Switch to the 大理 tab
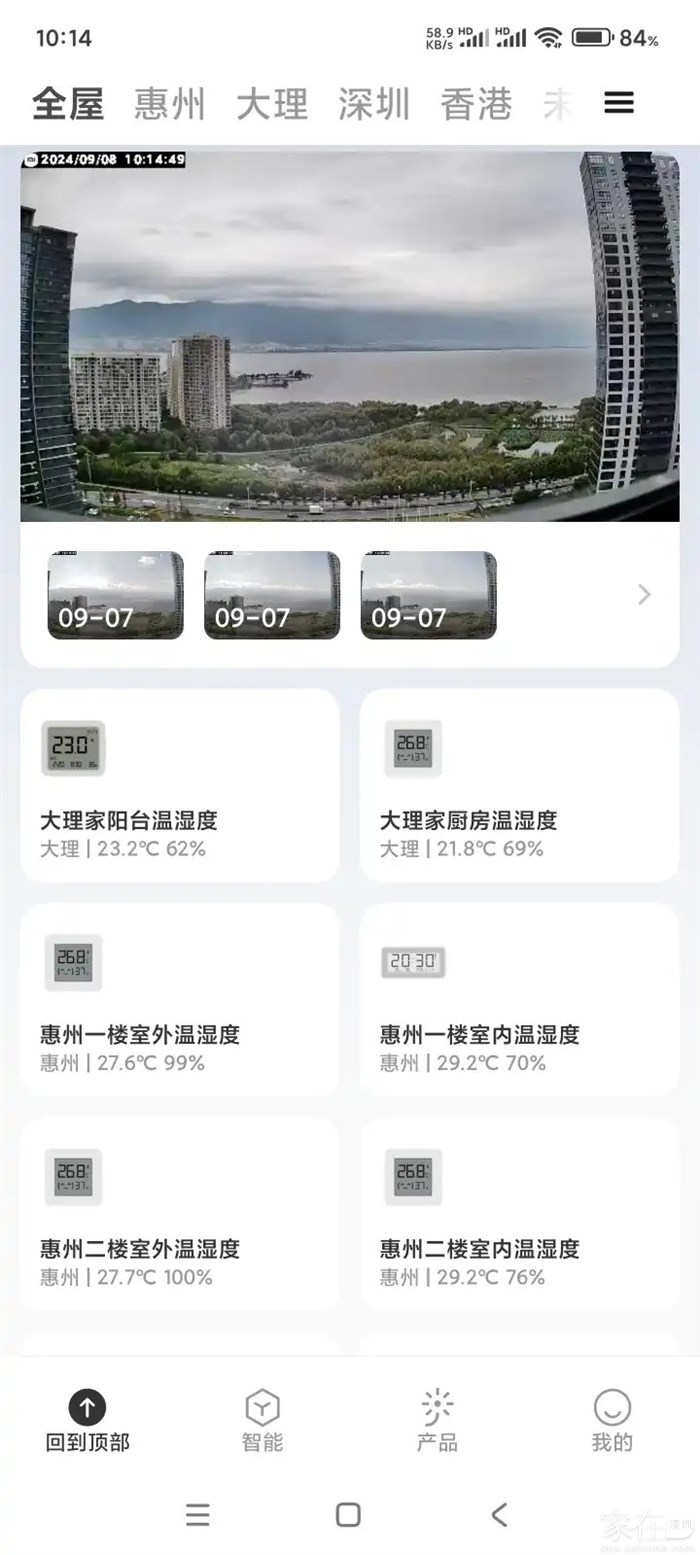 click(272, 104)
